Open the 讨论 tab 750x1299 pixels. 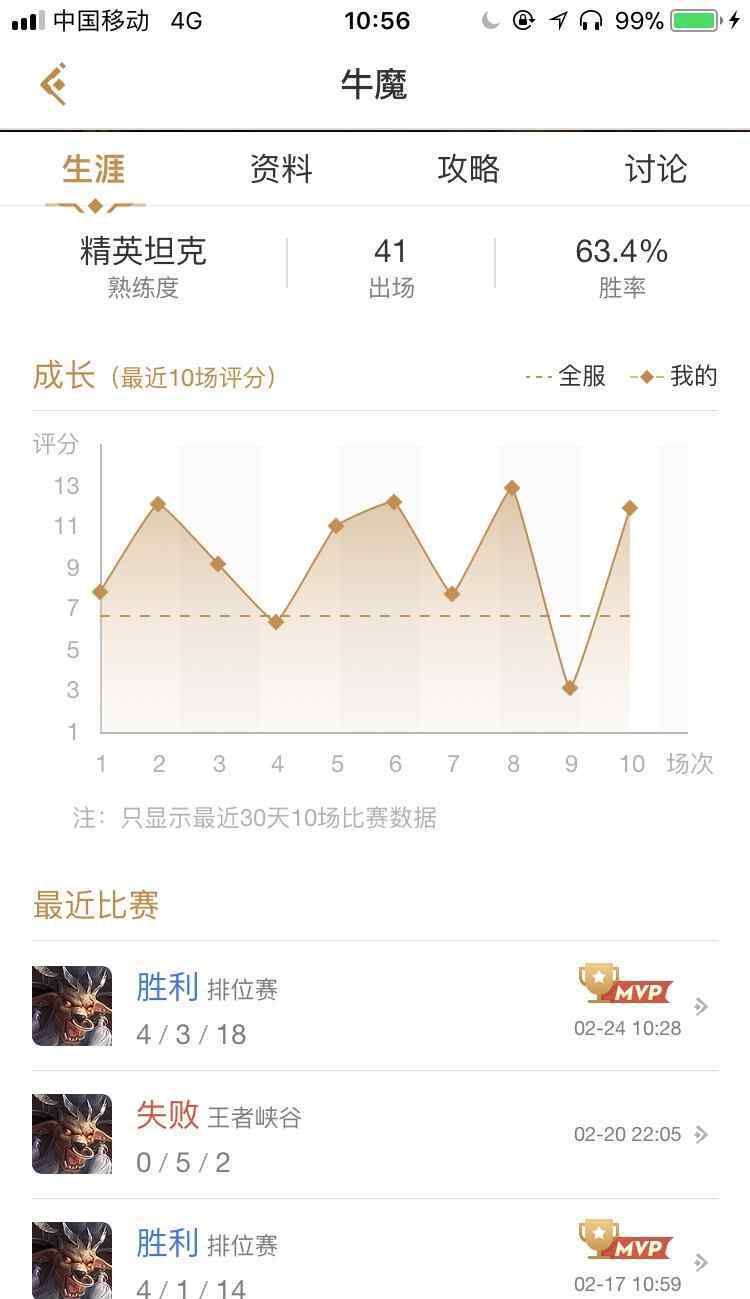[x=655, y=169]
